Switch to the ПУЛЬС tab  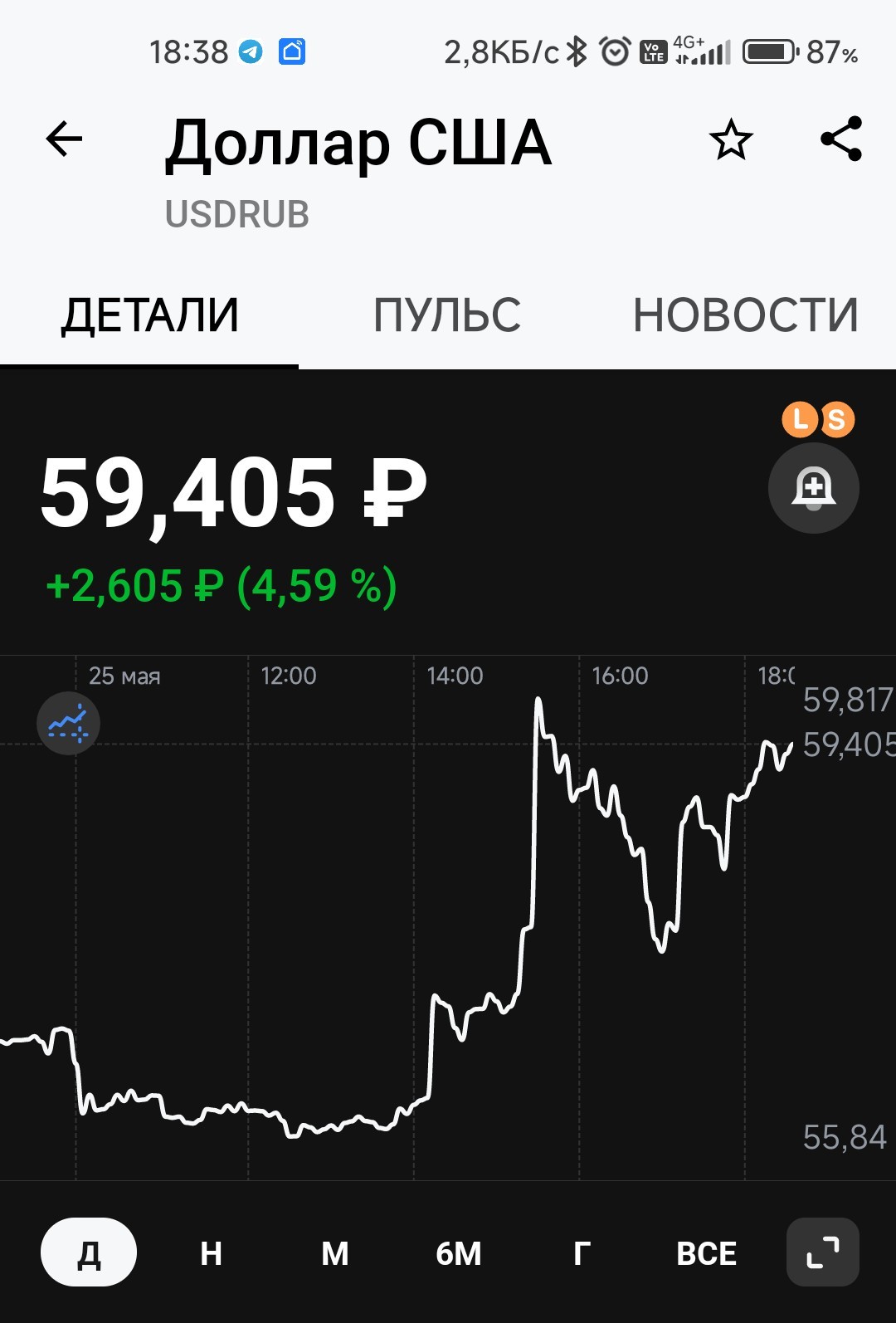tap(447, 315)
